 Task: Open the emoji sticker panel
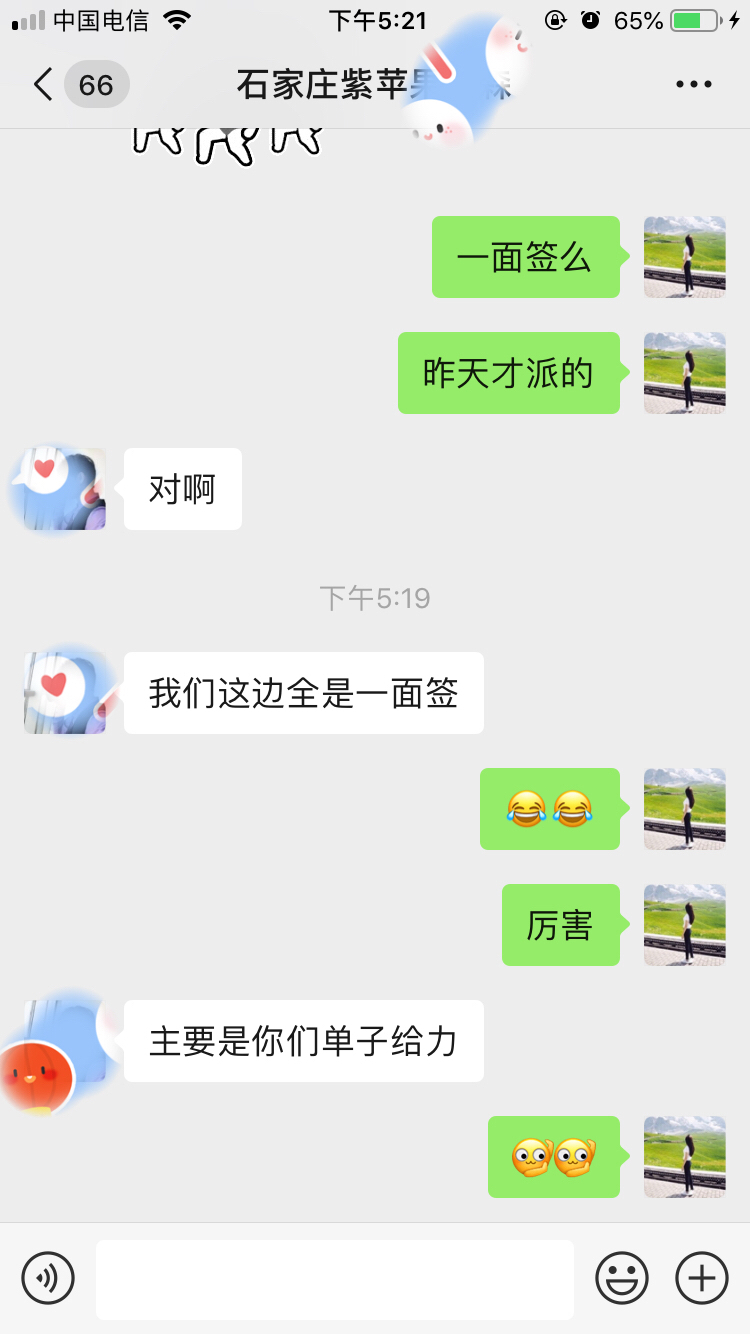click(x=621, y=1278)
